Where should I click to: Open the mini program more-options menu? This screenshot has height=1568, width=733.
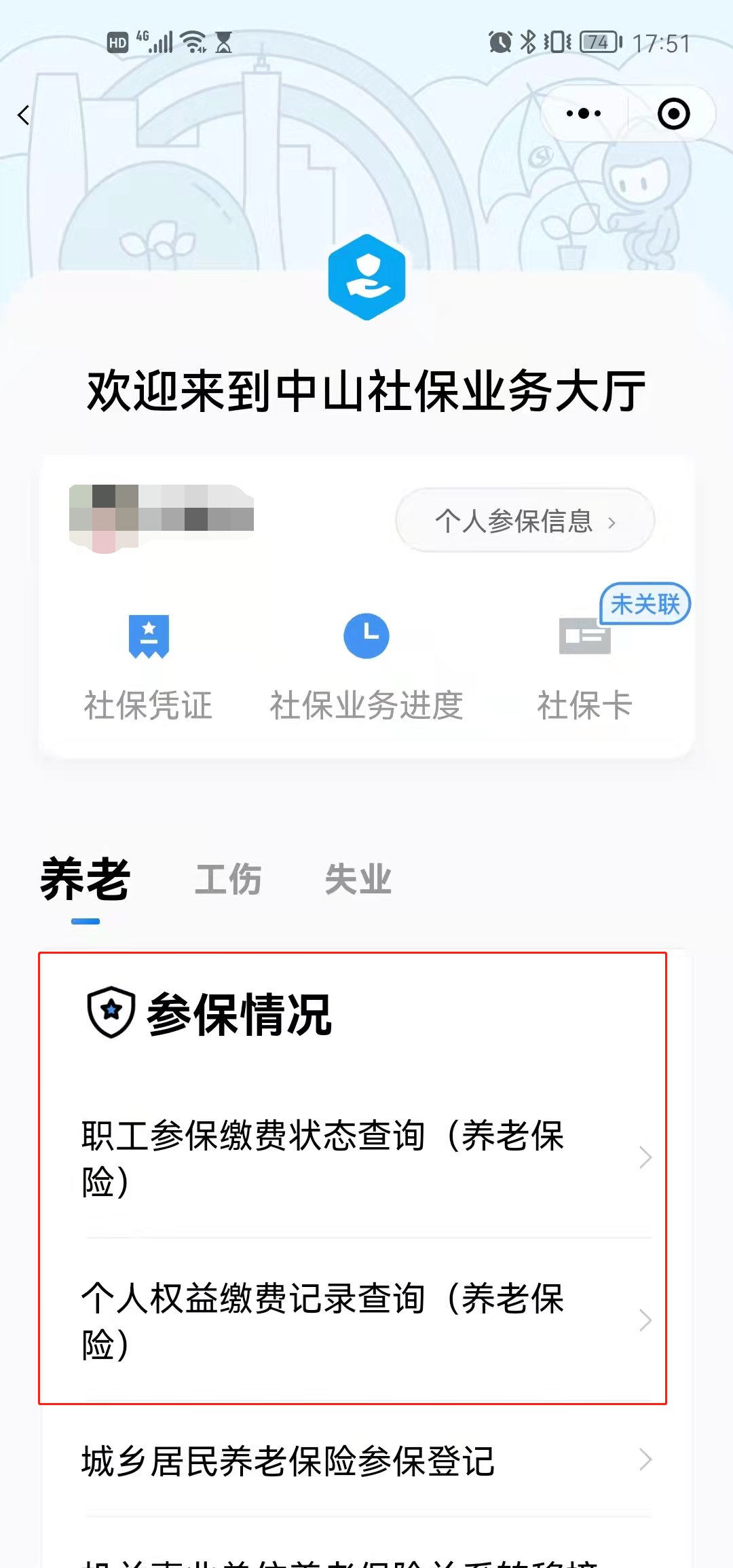coord(584,113)
